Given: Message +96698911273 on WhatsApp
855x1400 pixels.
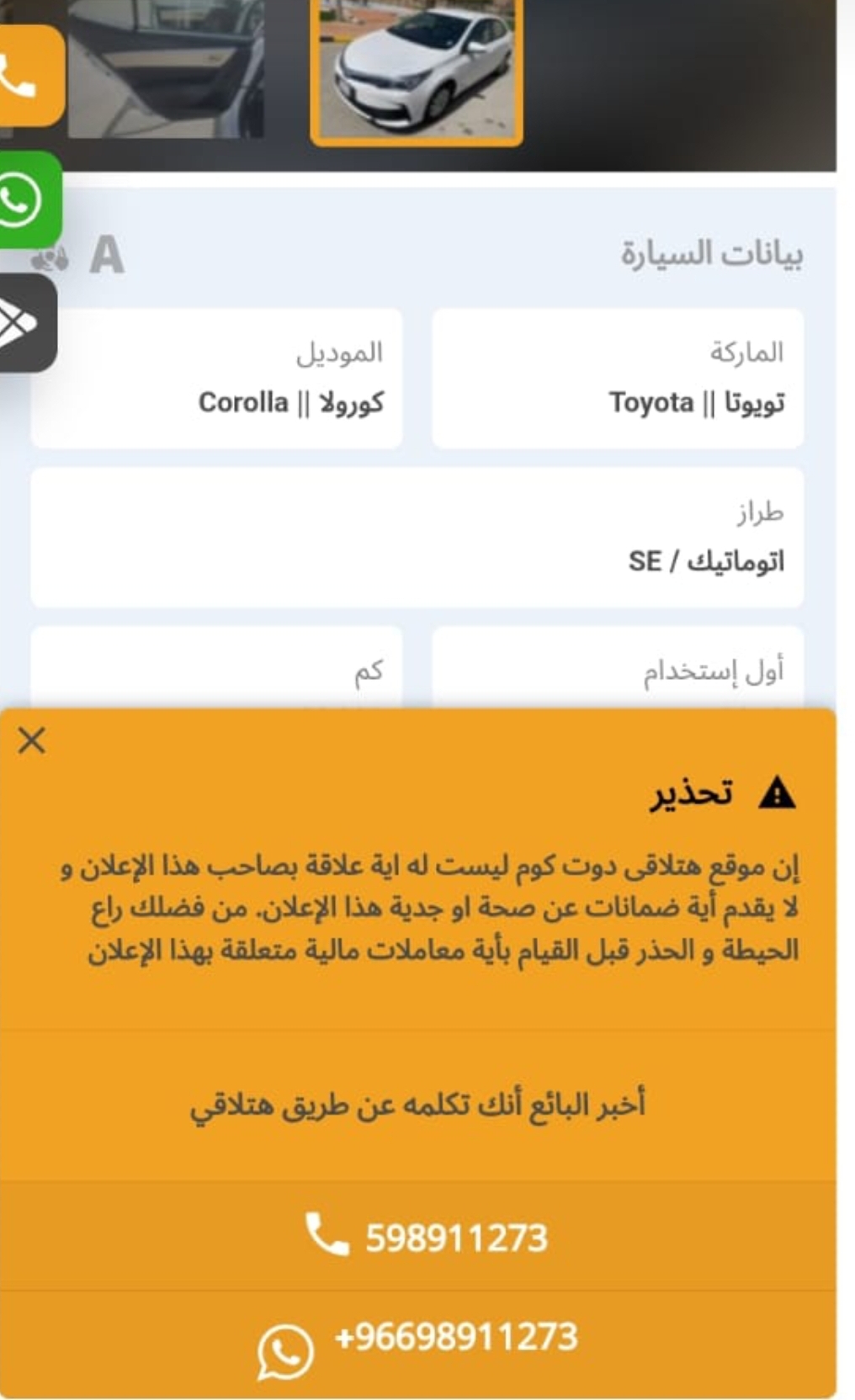Looking at the screenshot, I should click(x=418, y=1344).
